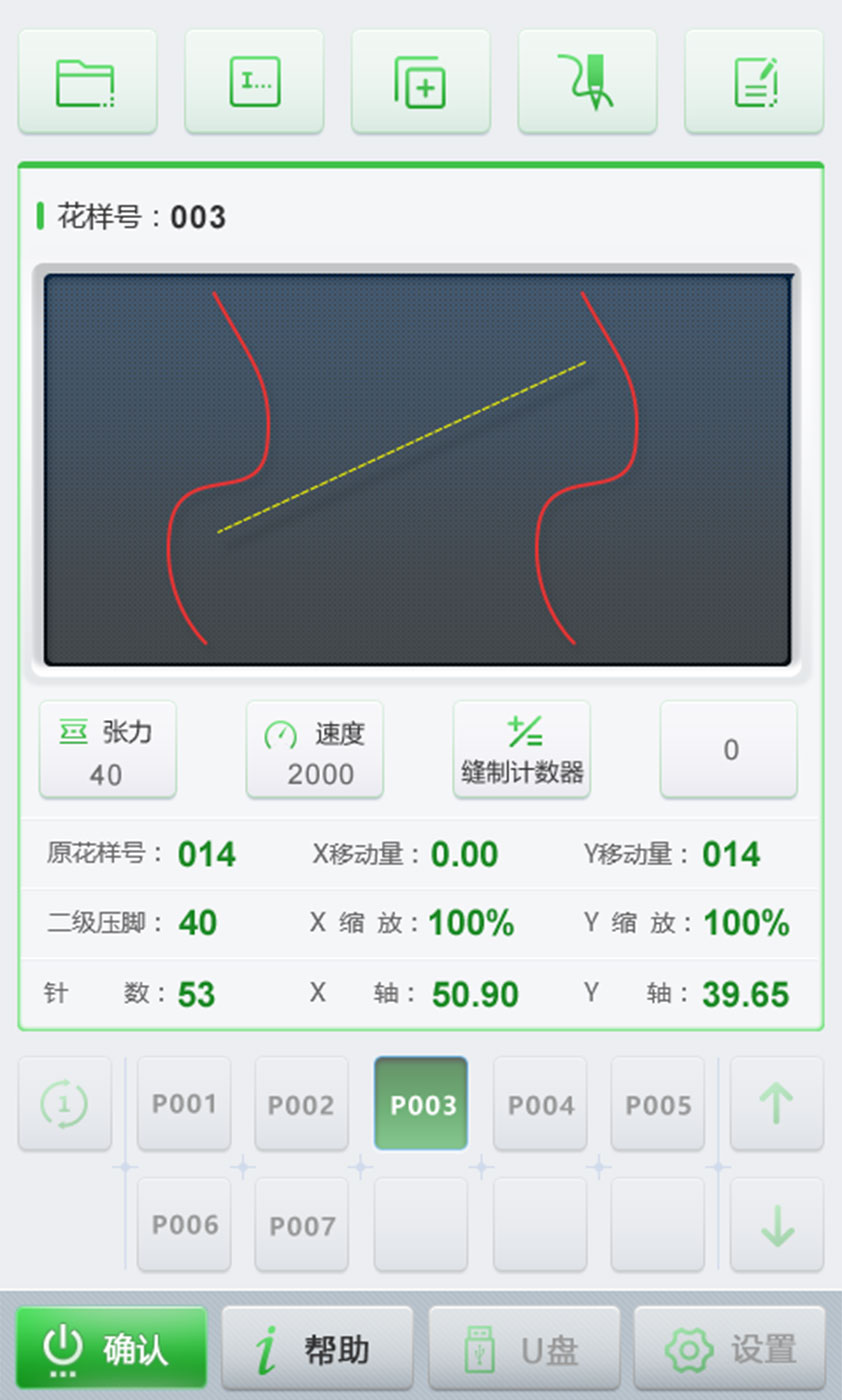Select pattern slot P007
842x1400 pixels.
(302, 1225)
